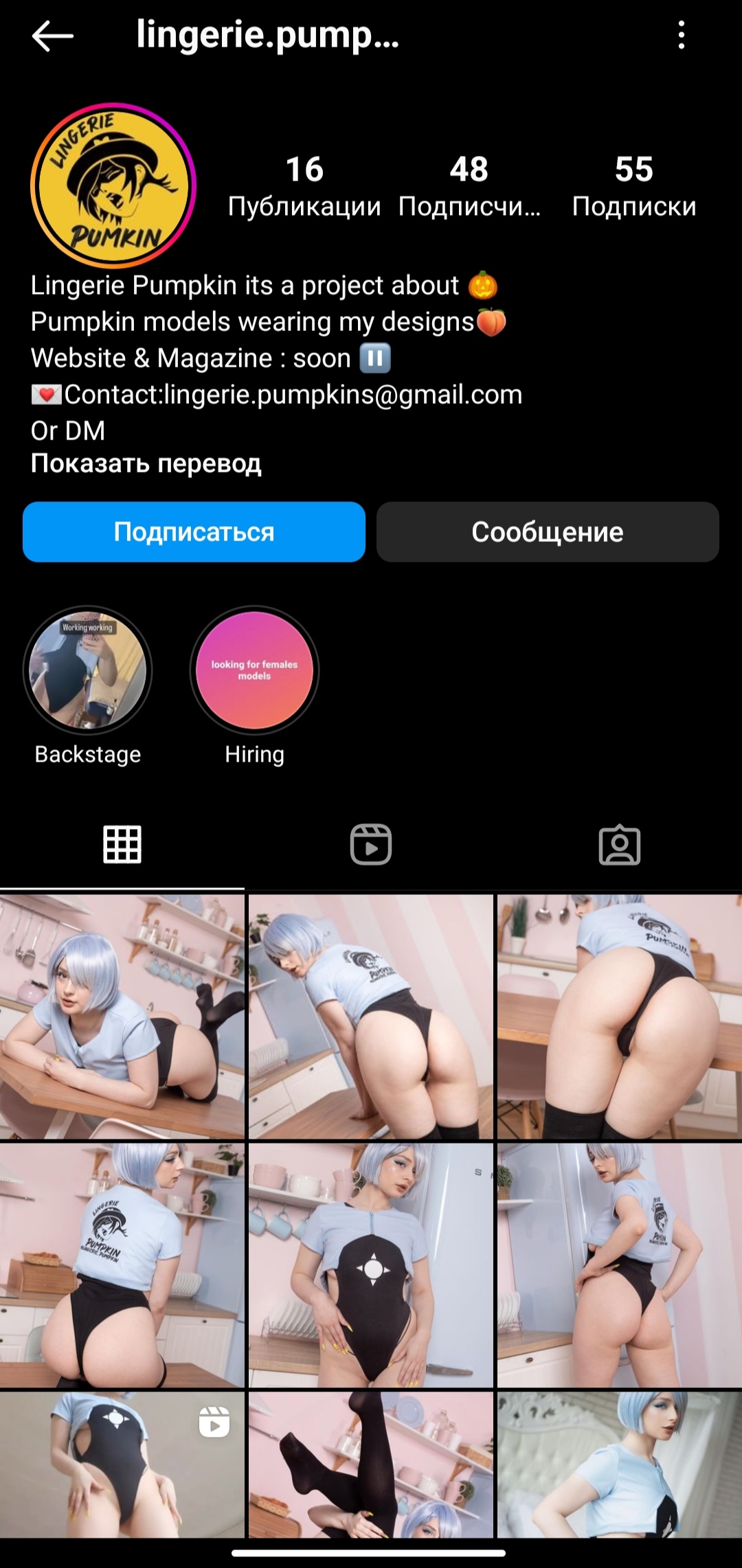Viewport: 742px width, 1568px height.
Task: View the Lingerie Pumpkin profile picture
Action: [x=113, y=185]
